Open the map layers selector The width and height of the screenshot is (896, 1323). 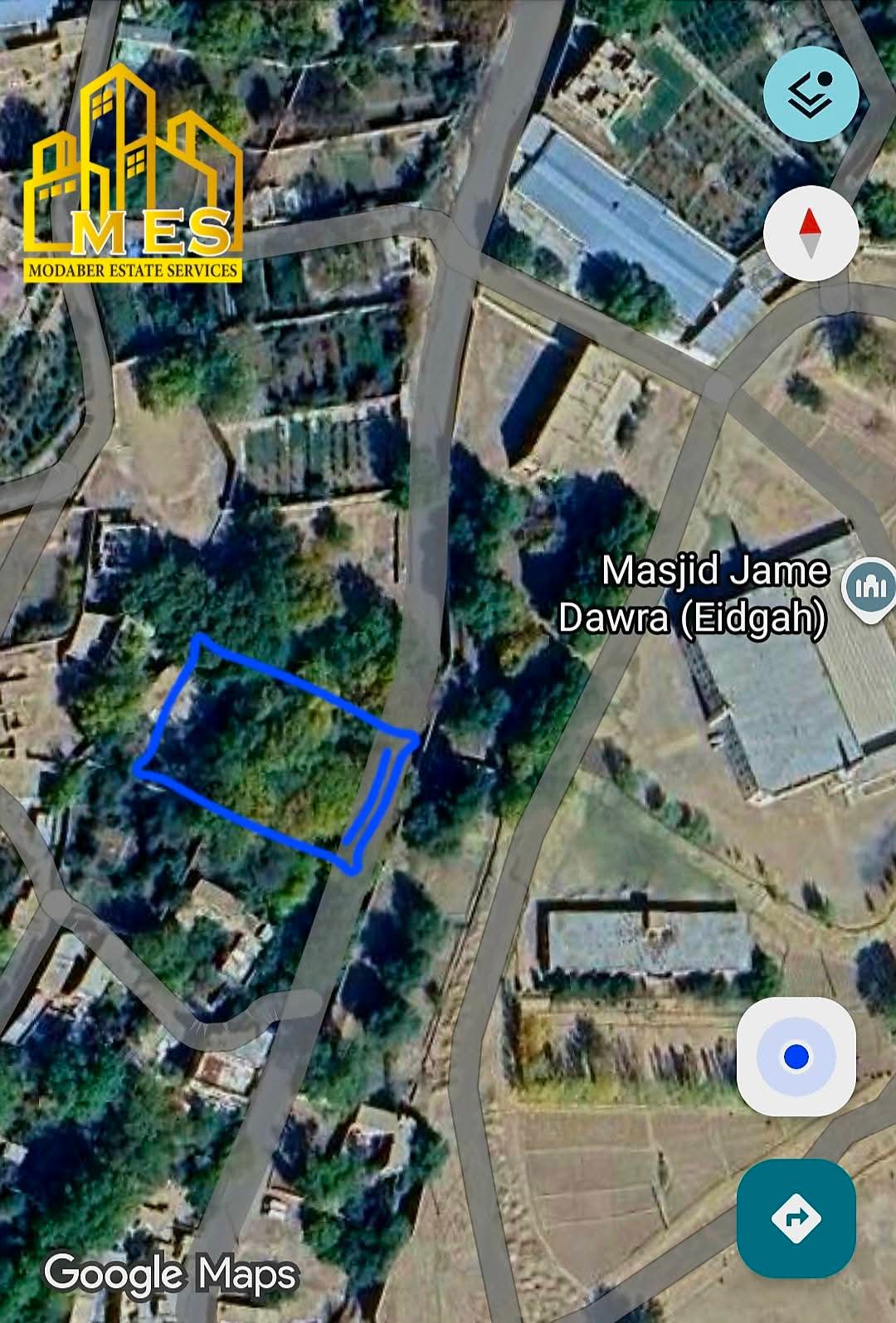[x=811, y=94]
